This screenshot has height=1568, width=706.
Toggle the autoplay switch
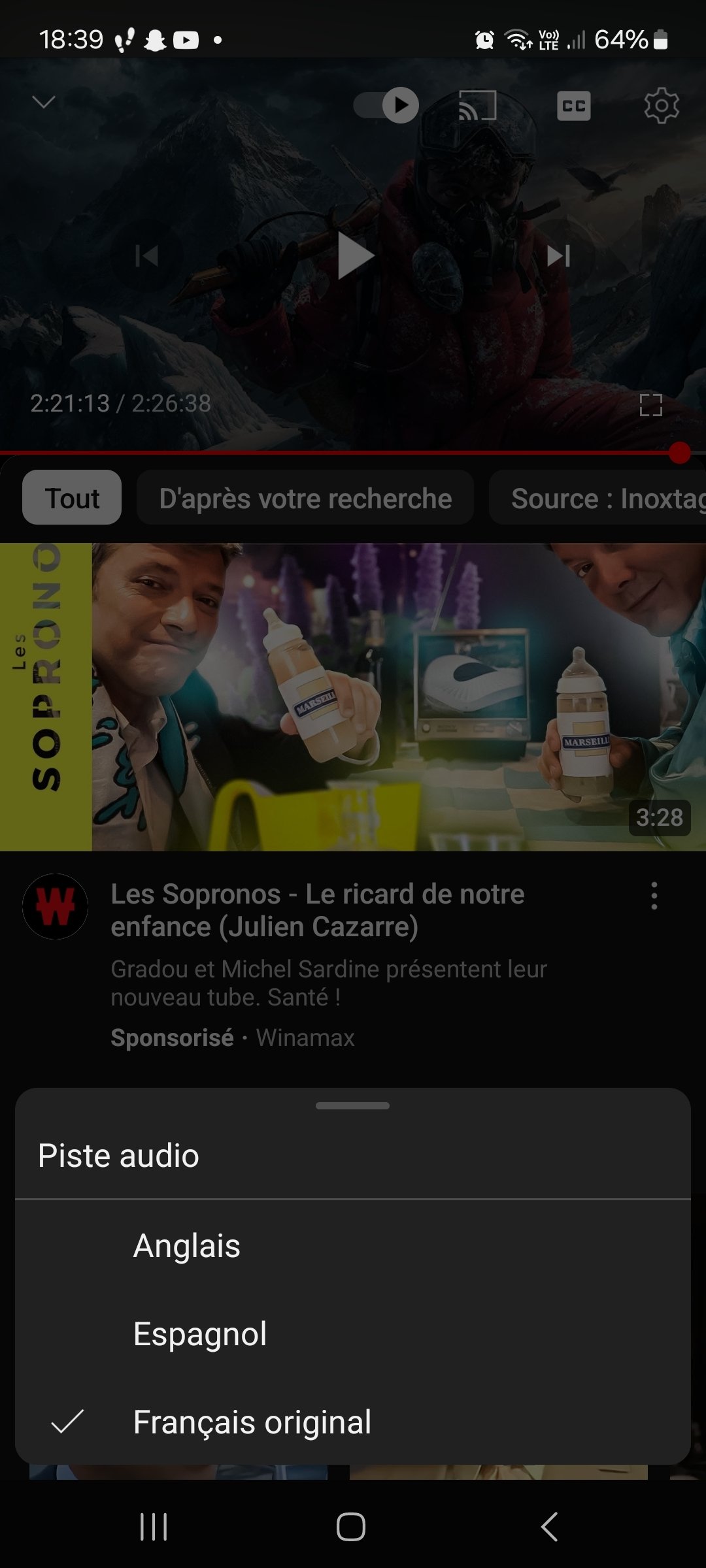click(x=386, y=105)
